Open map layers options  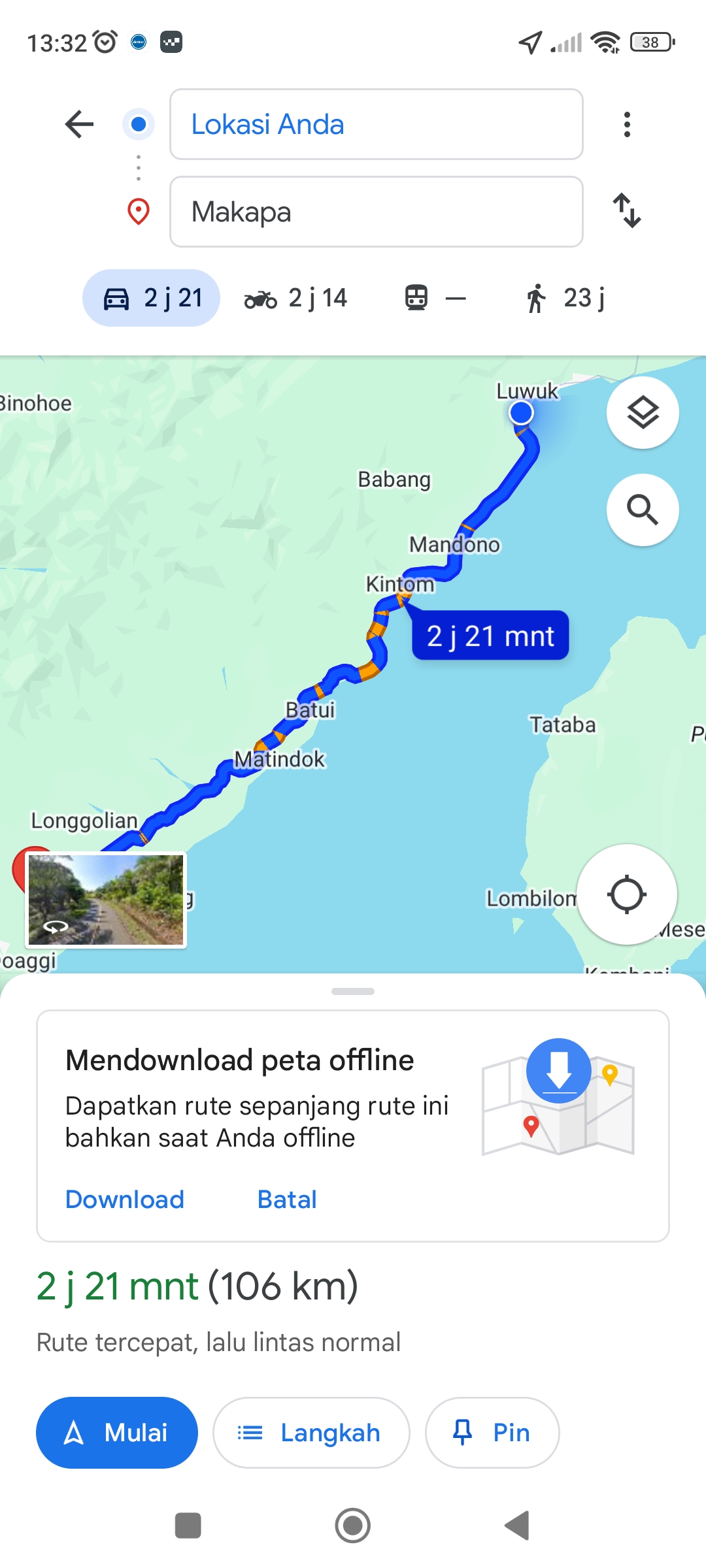pyautogui.click(x=643, y=412)
